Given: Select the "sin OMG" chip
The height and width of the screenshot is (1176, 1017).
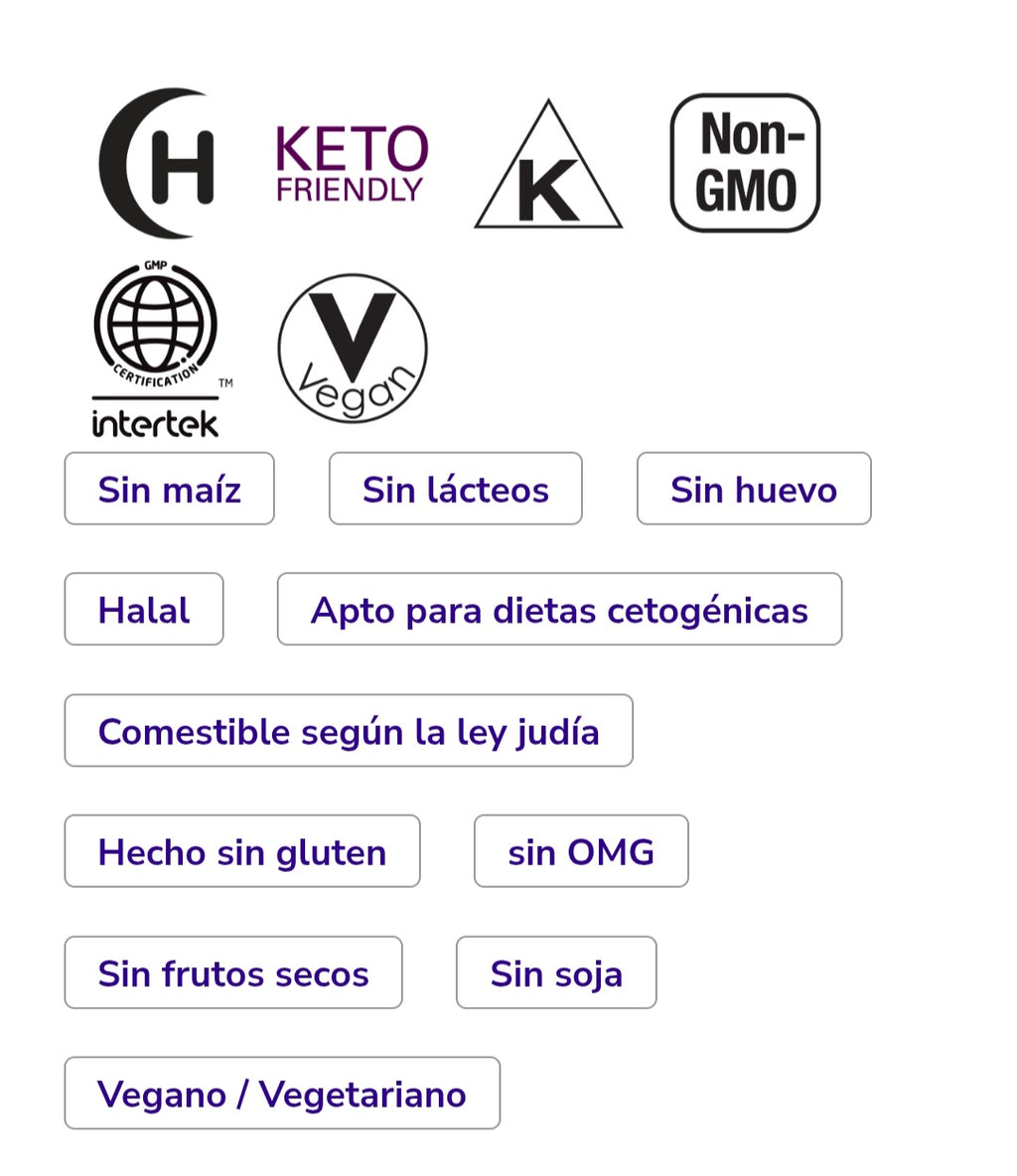Looking at the screenshot, I should [581, 851].
